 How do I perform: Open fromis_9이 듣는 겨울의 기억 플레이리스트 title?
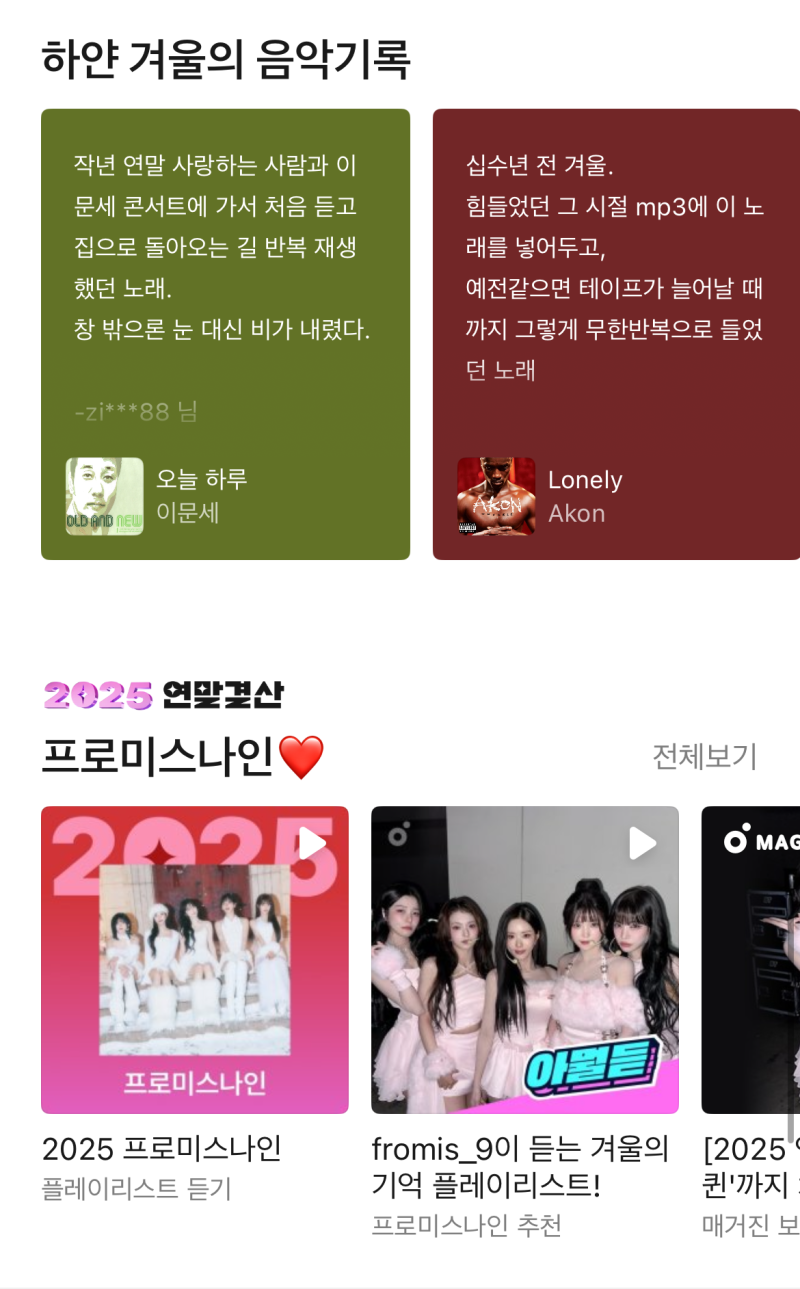(520, 1166)
